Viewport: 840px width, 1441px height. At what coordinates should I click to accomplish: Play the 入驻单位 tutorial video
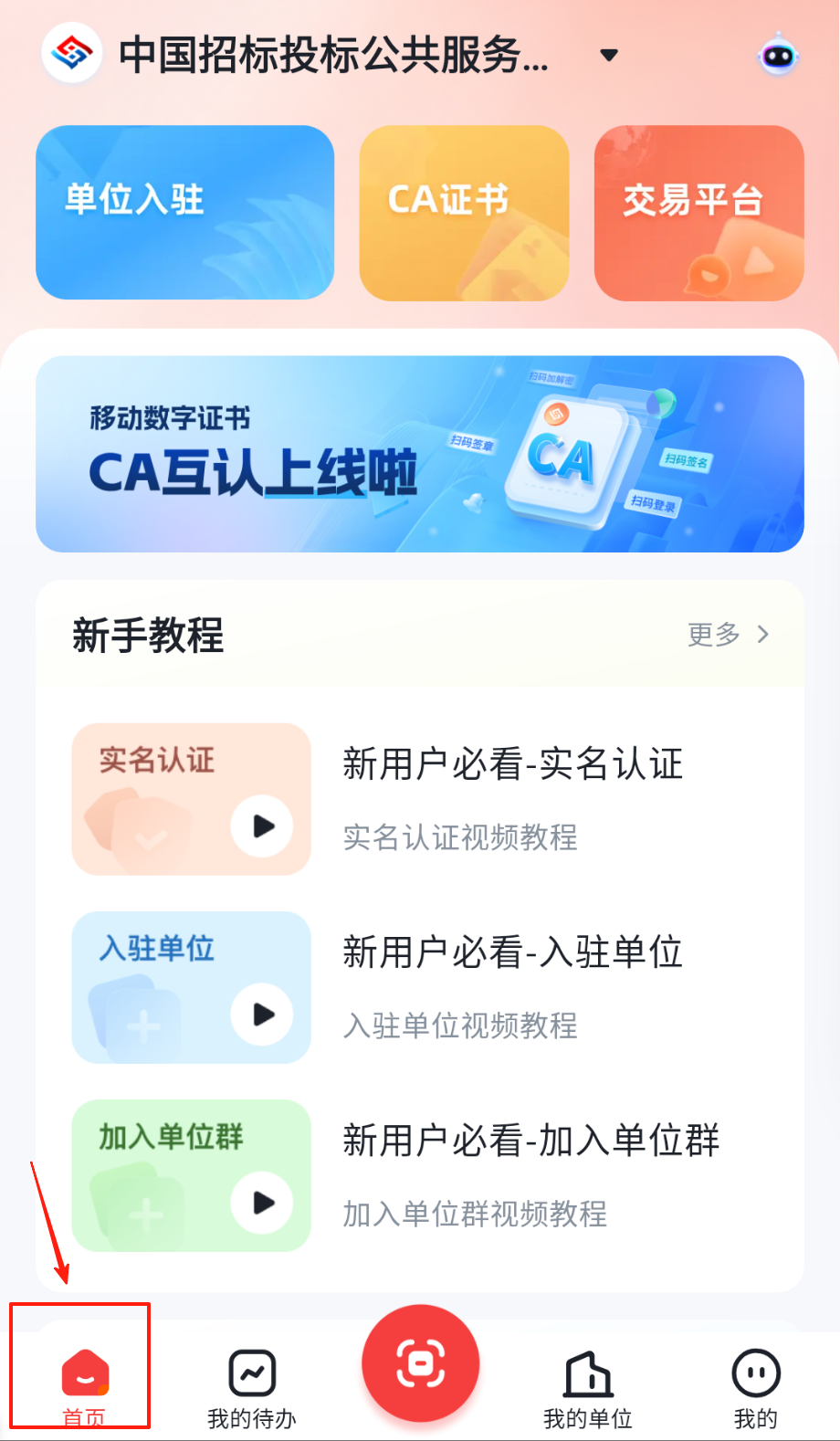click(262, 1015)
